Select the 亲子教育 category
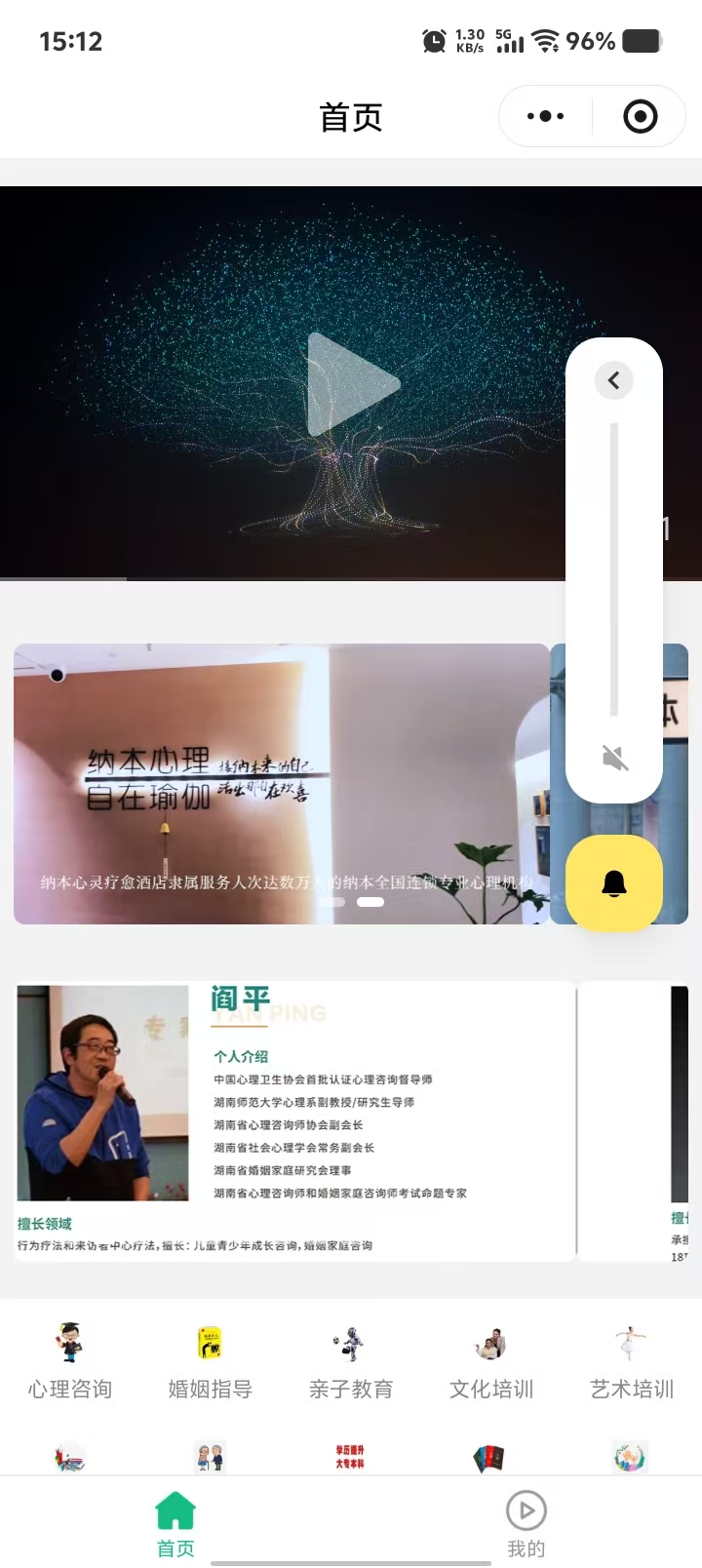702x1568 pixels. [x=351, y=1362]
